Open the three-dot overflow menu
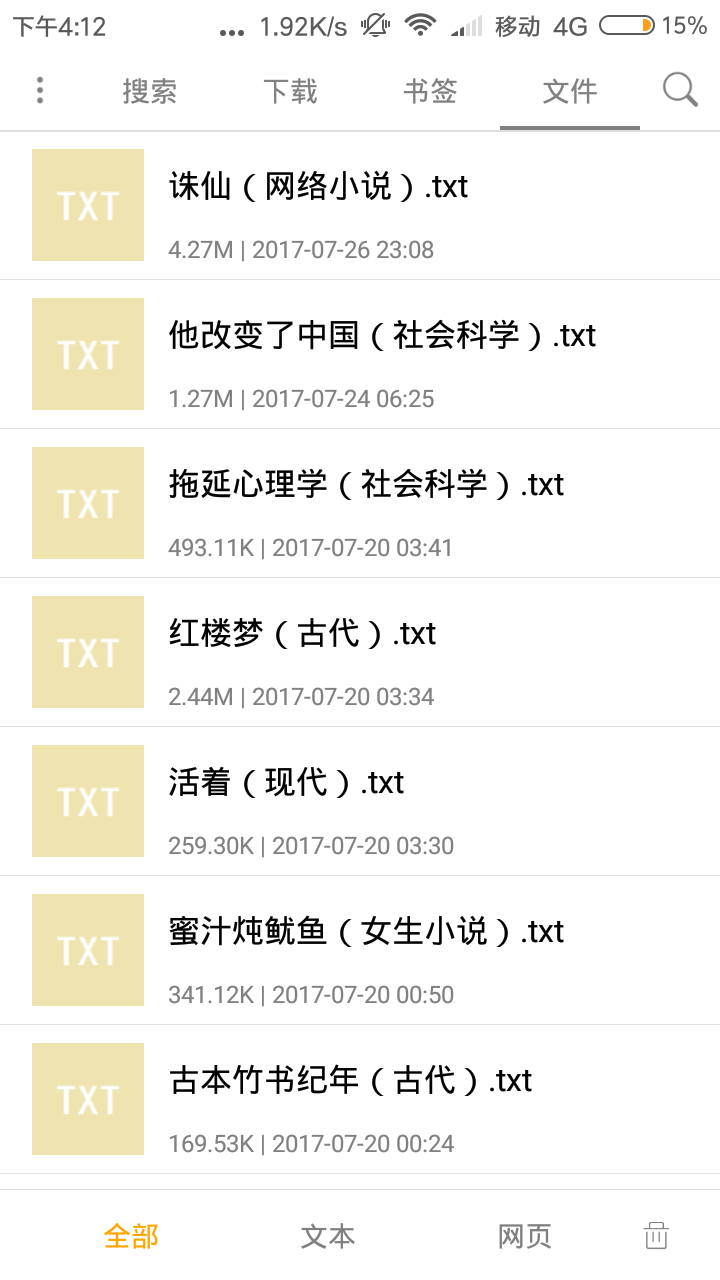 click(40, 91)
